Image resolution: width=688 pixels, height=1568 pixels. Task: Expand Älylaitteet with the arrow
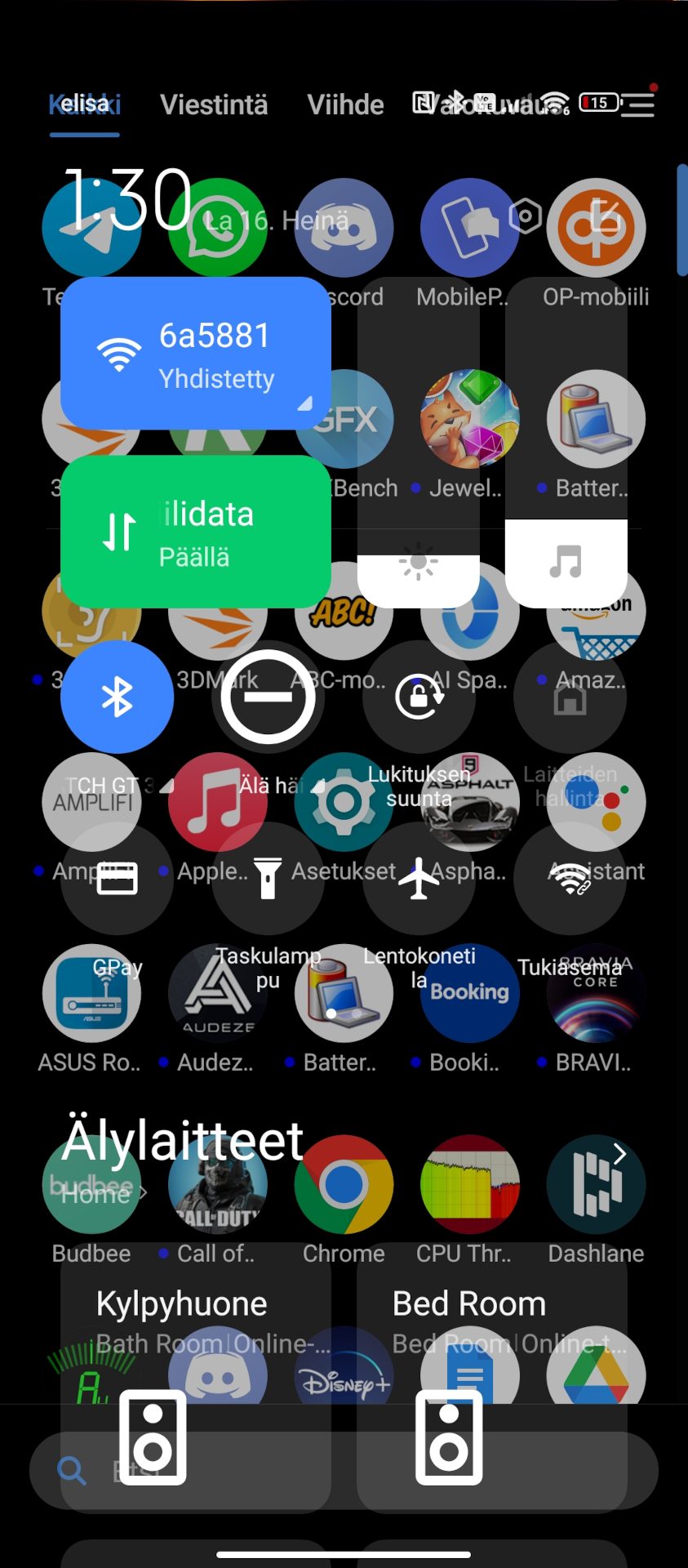[619, 1153]
